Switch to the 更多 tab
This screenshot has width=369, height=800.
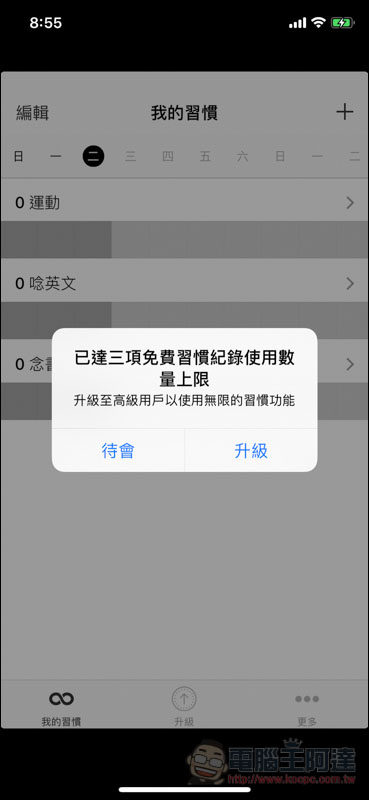click(307, 707)
